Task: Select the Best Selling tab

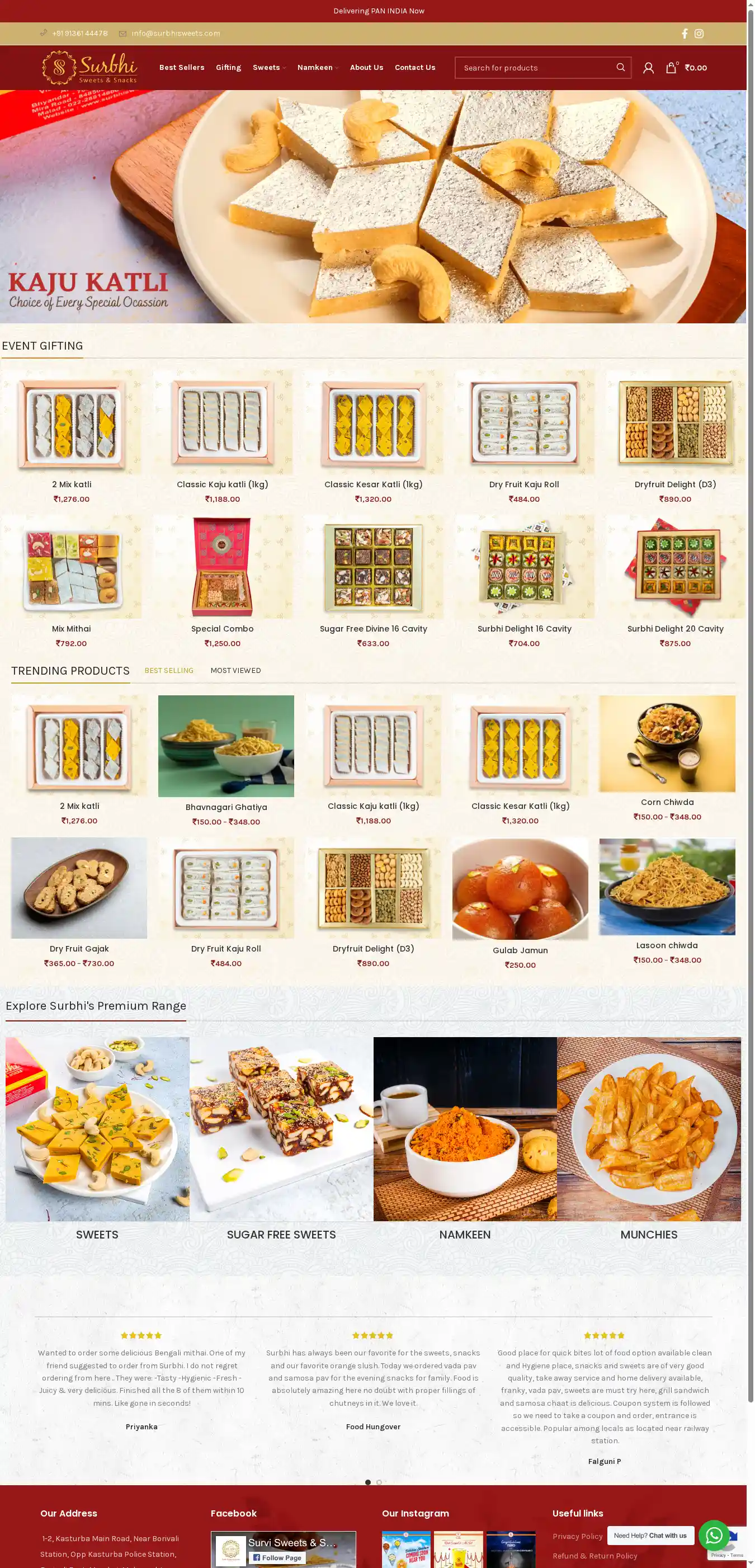Action: 168,670
